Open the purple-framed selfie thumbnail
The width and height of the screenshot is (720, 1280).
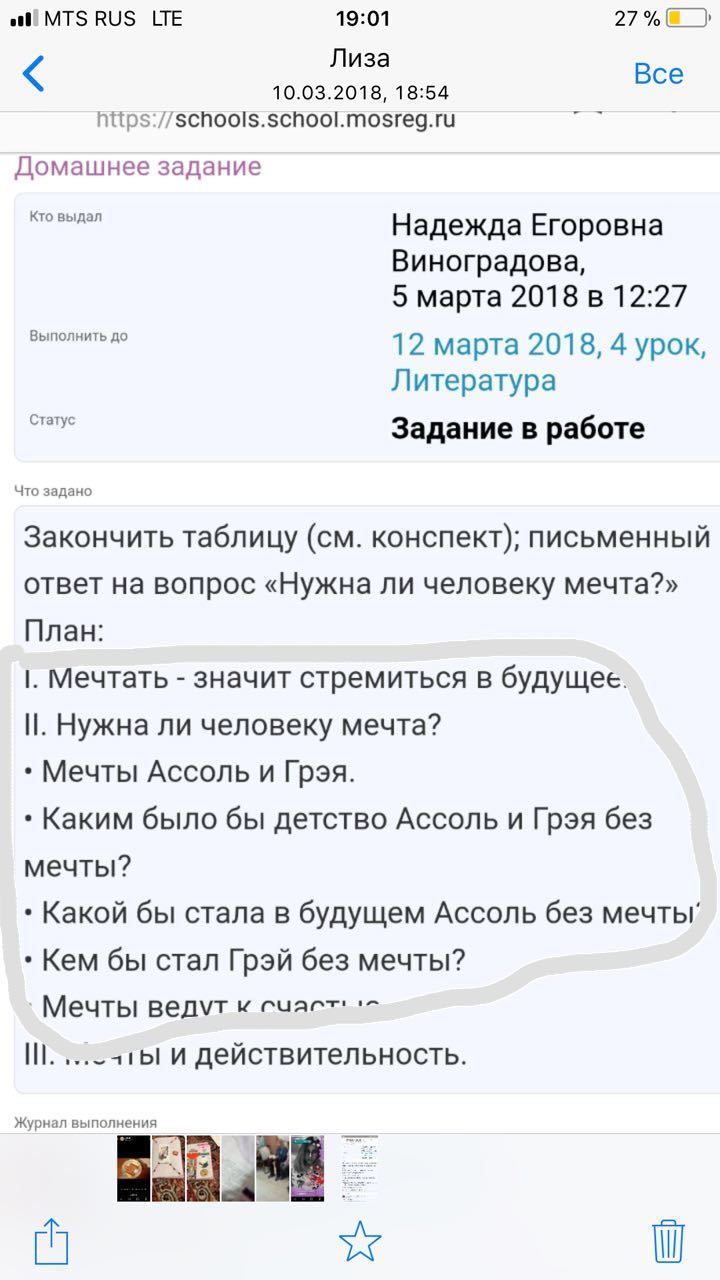(x=307, y=1168)
